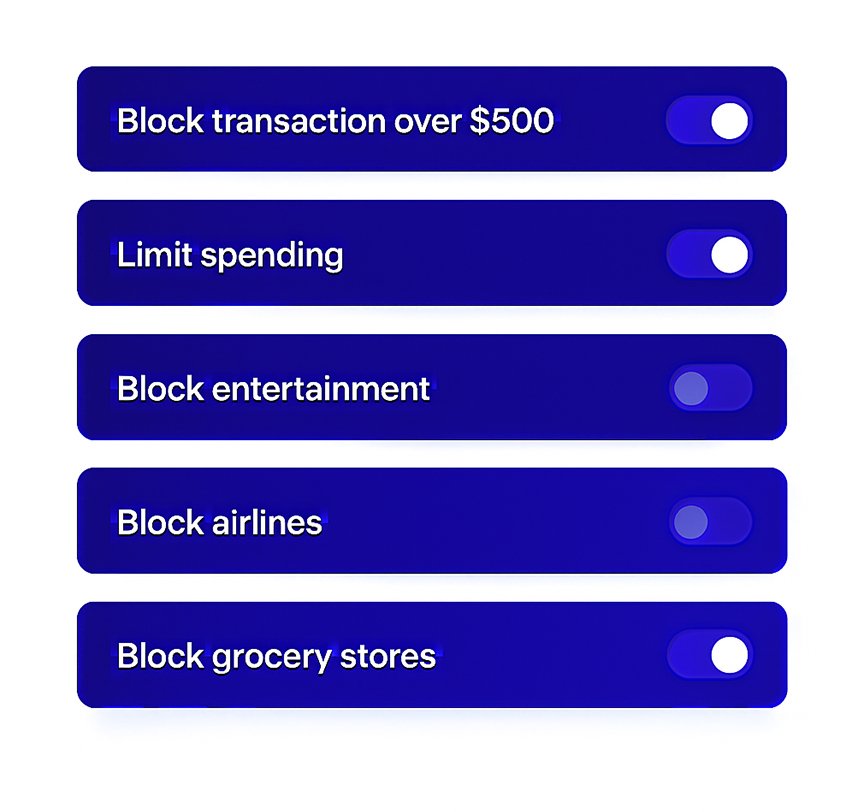
Task: Switch on Block airlines
Action: click(709, 521)
